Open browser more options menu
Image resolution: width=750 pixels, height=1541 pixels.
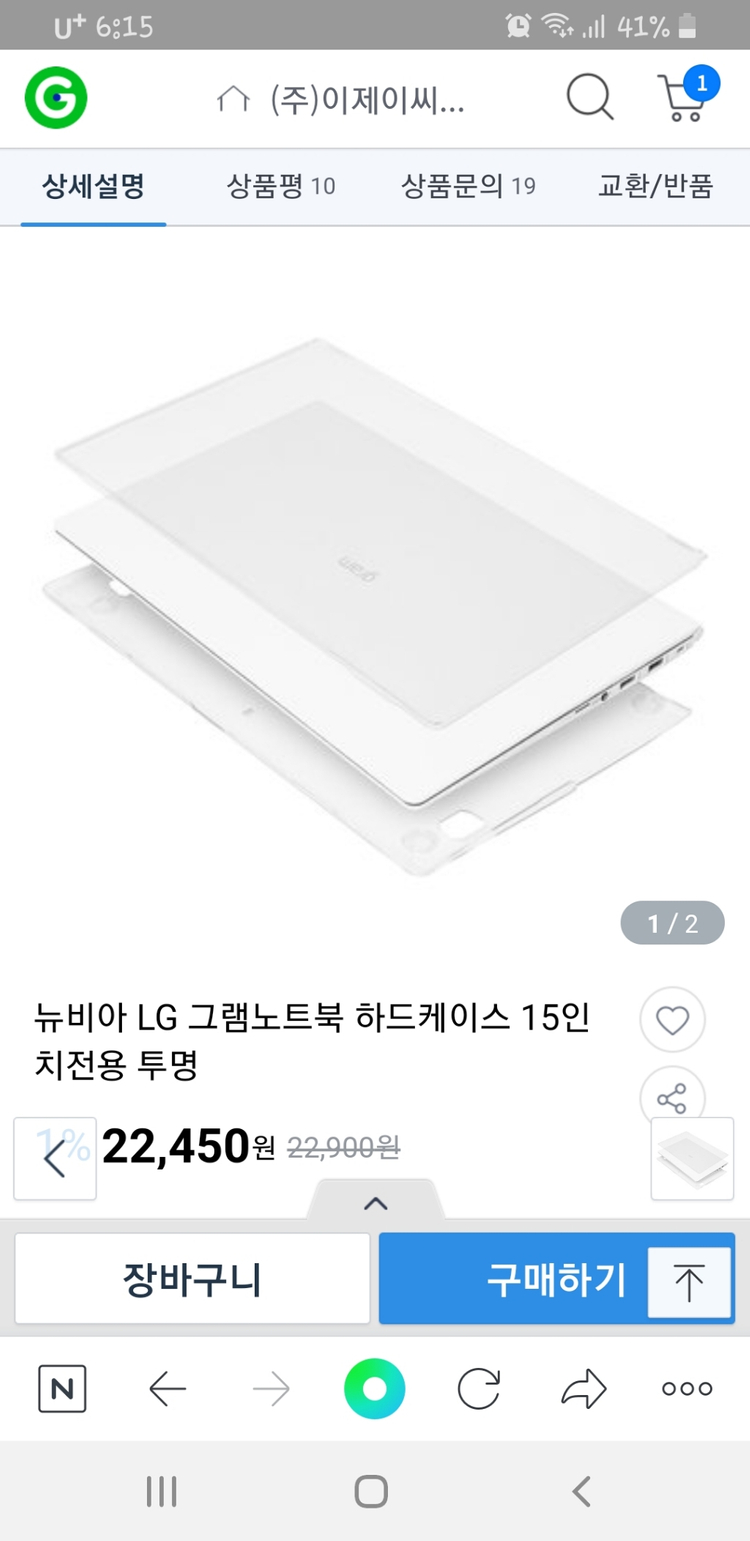coord(687,1389)
